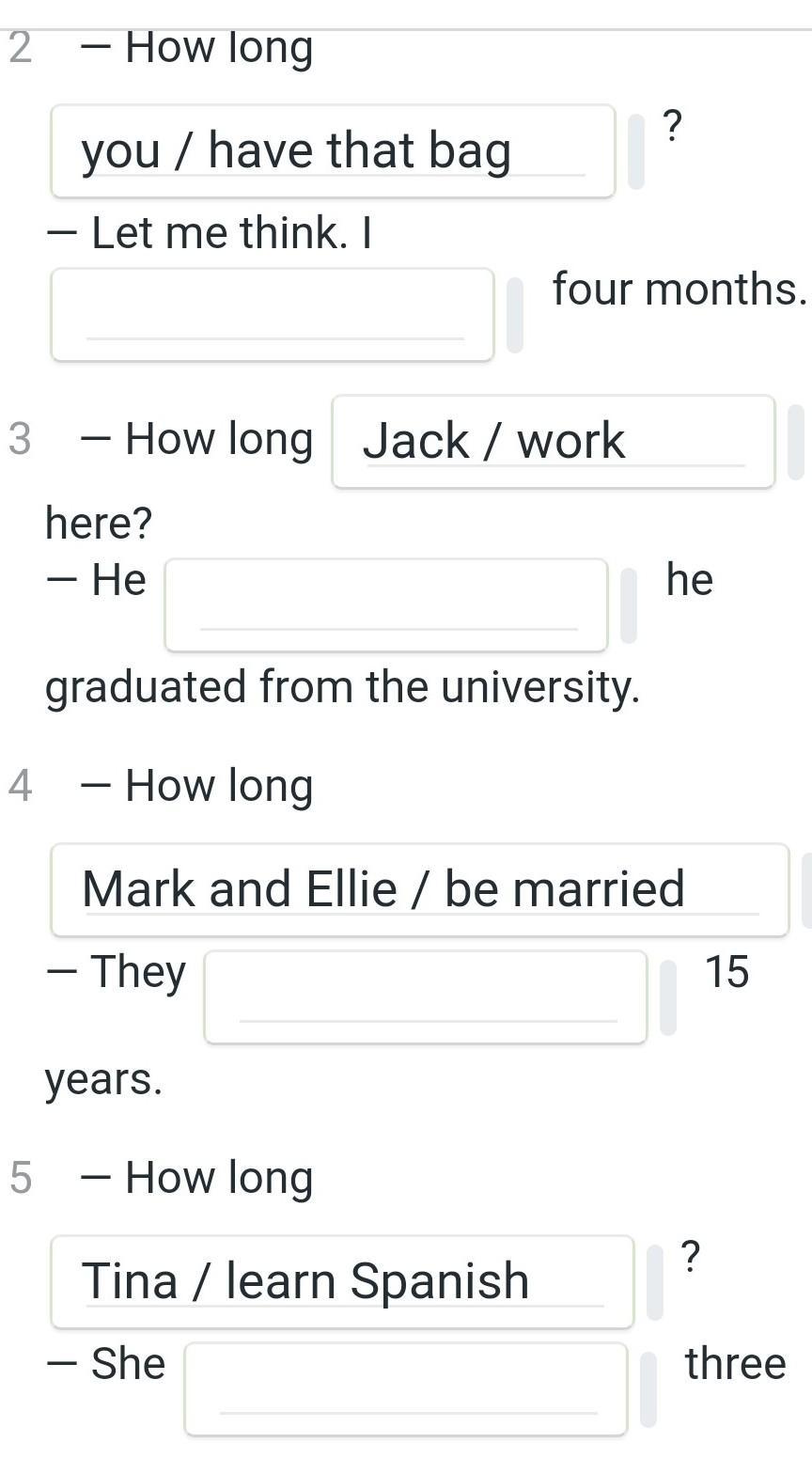812x1458 pixels.
Task: Select the empty field after "They"
Action: (x=426, y=997)
